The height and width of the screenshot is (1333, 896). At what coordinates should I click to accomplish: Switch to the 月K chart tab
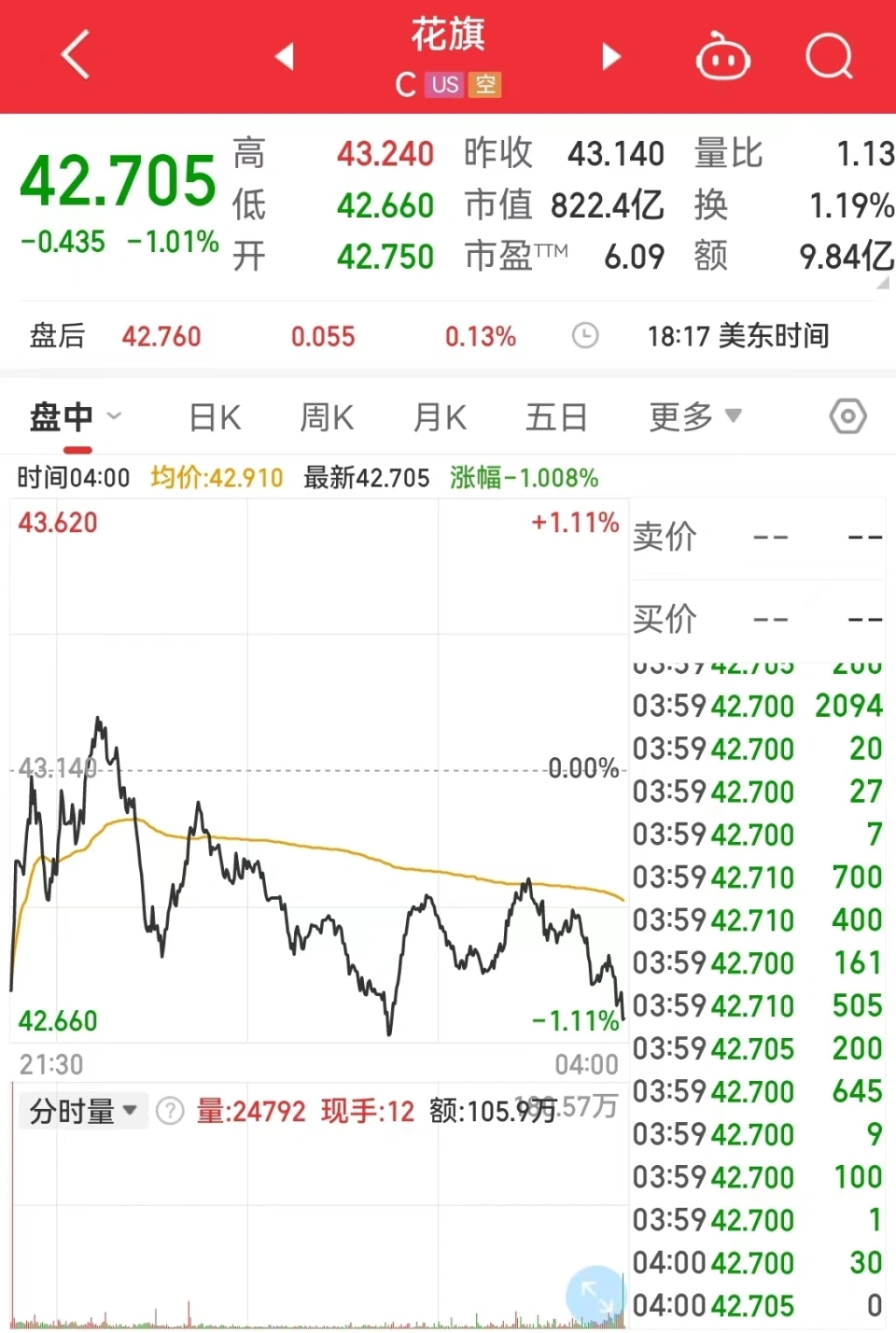tap(440, 417)
